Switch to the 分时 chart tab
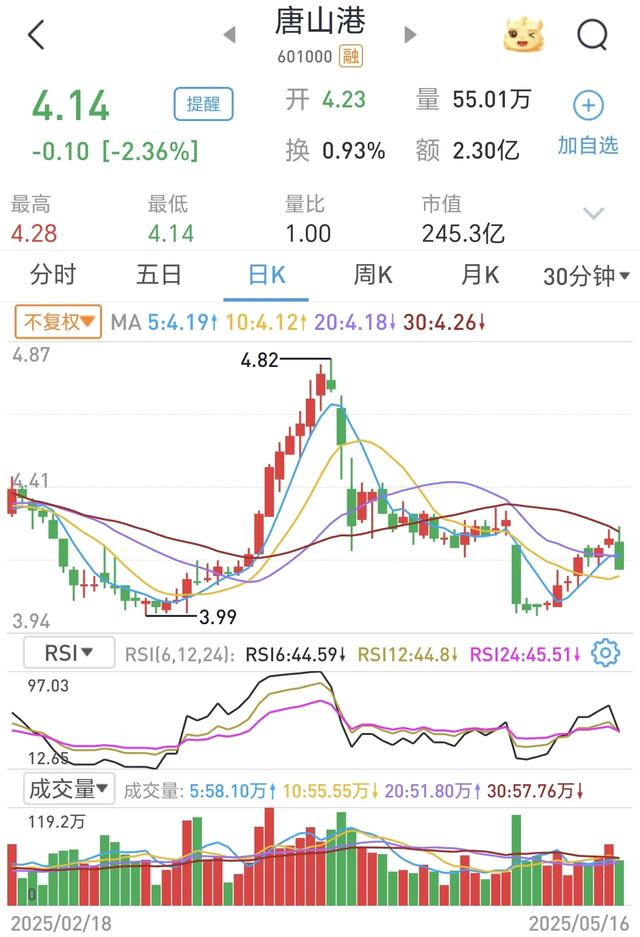 coord(53,275)
